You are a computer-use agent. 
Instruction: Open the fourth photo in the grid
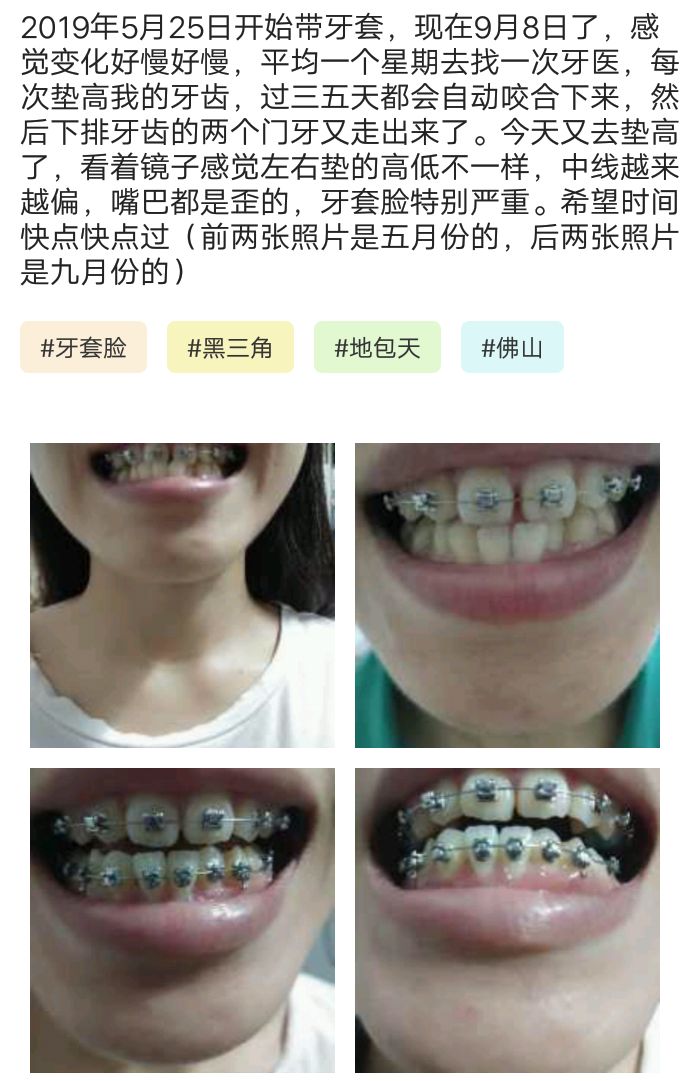[x=507, y=919]
